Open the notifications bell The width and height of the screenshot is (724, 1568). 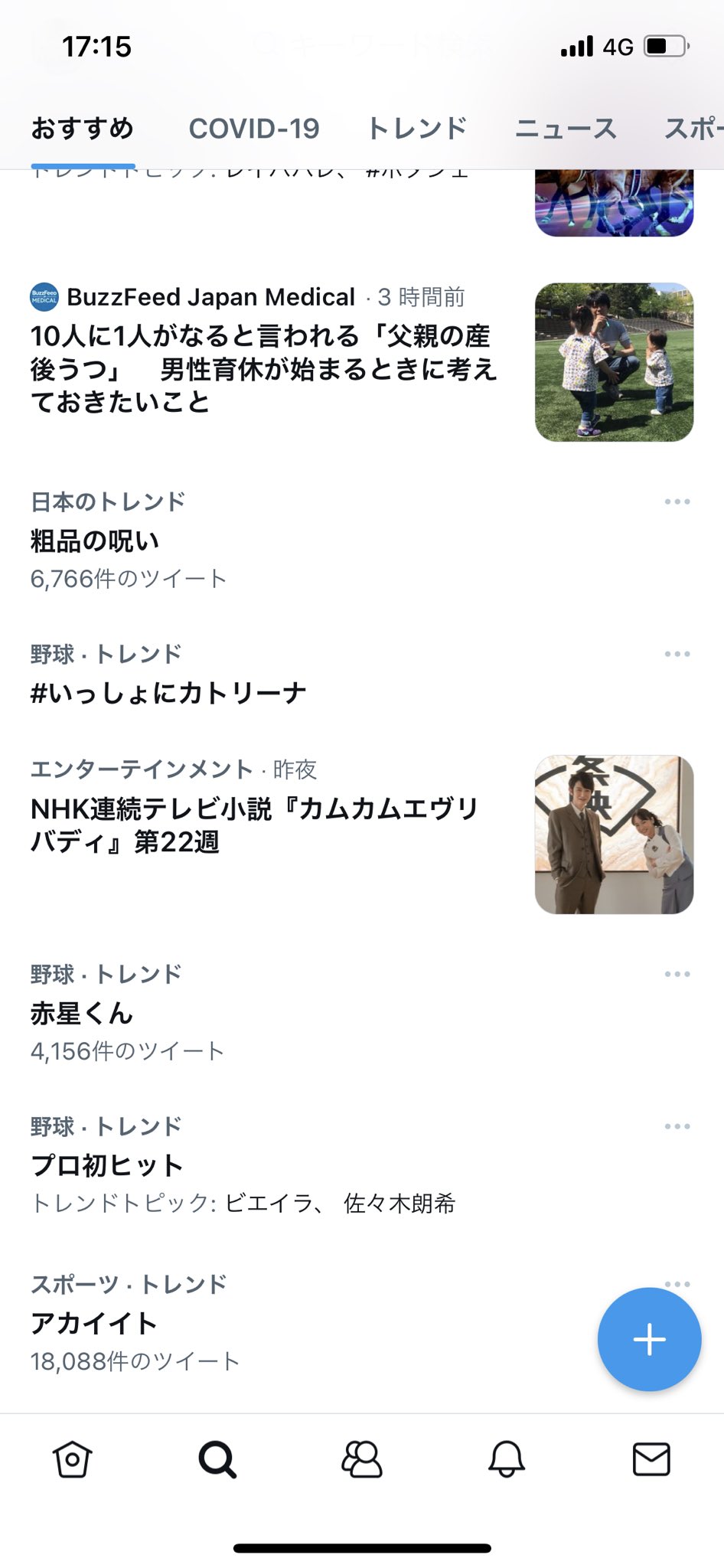point(507,1459)
